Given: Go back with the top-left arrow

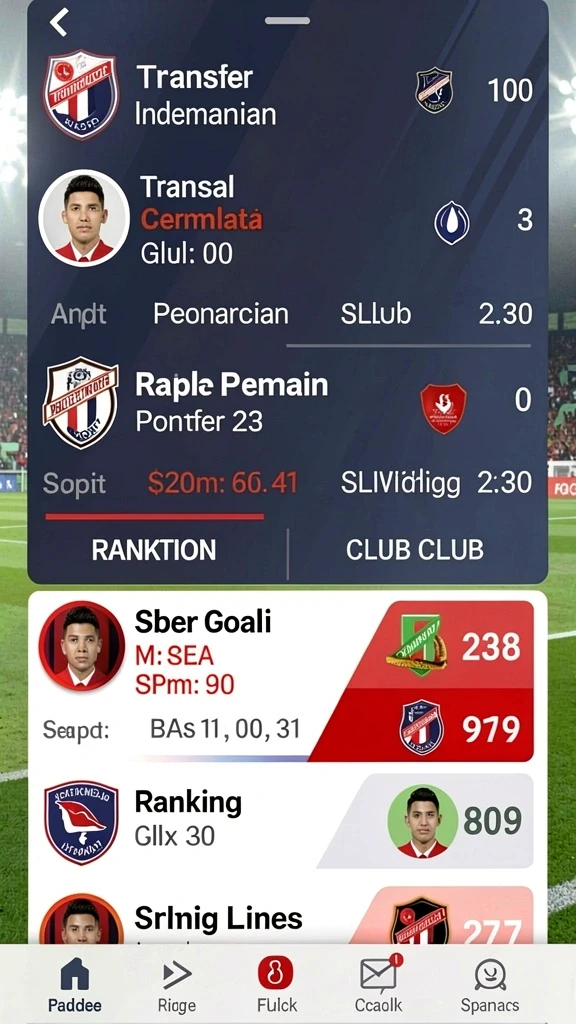Looking at the screenshot, I should tap(59, 23).
